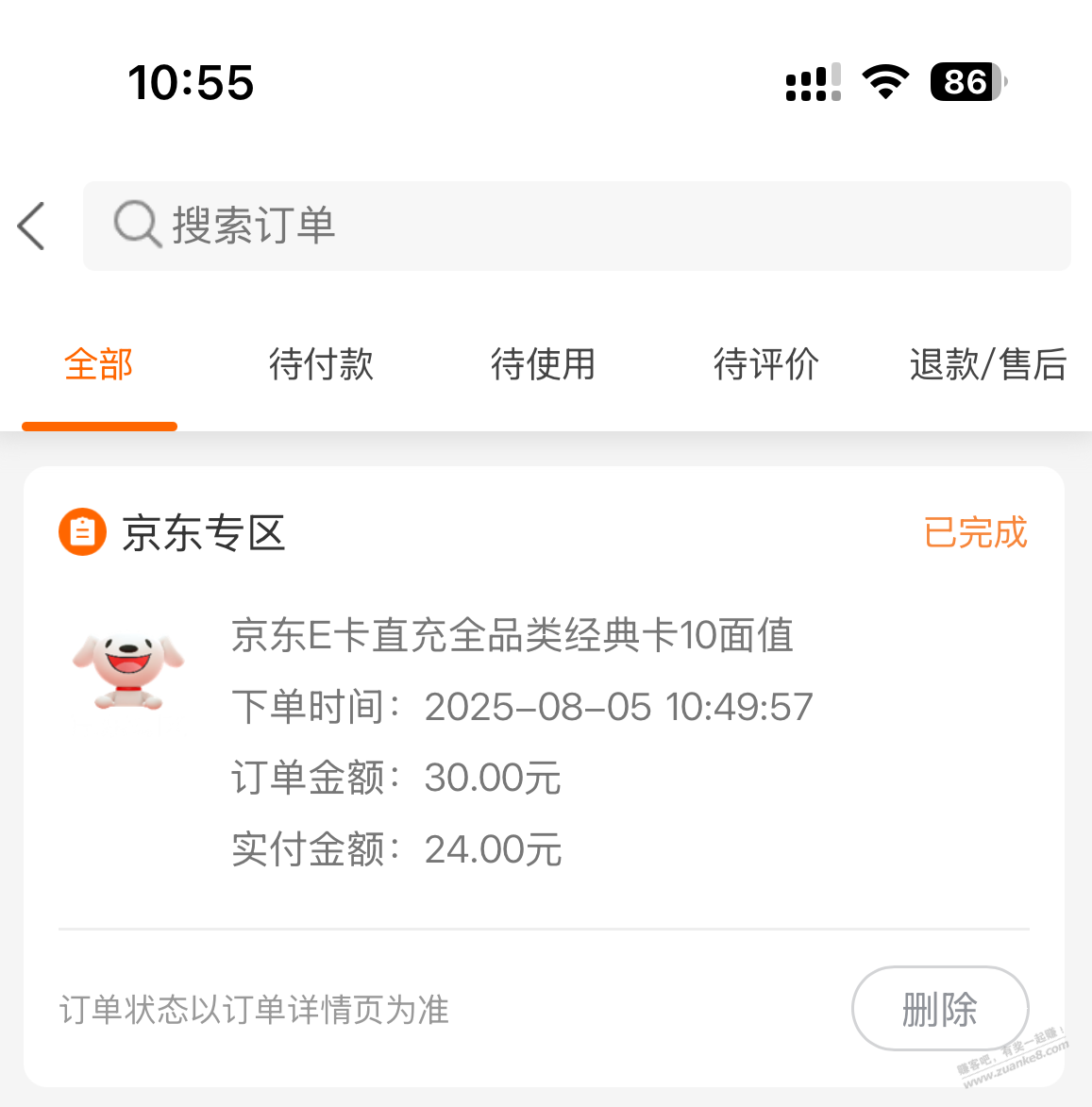
Task: Open the 京东E卡直充全品类经典卡10面值 order details
Action: [514, 637]
